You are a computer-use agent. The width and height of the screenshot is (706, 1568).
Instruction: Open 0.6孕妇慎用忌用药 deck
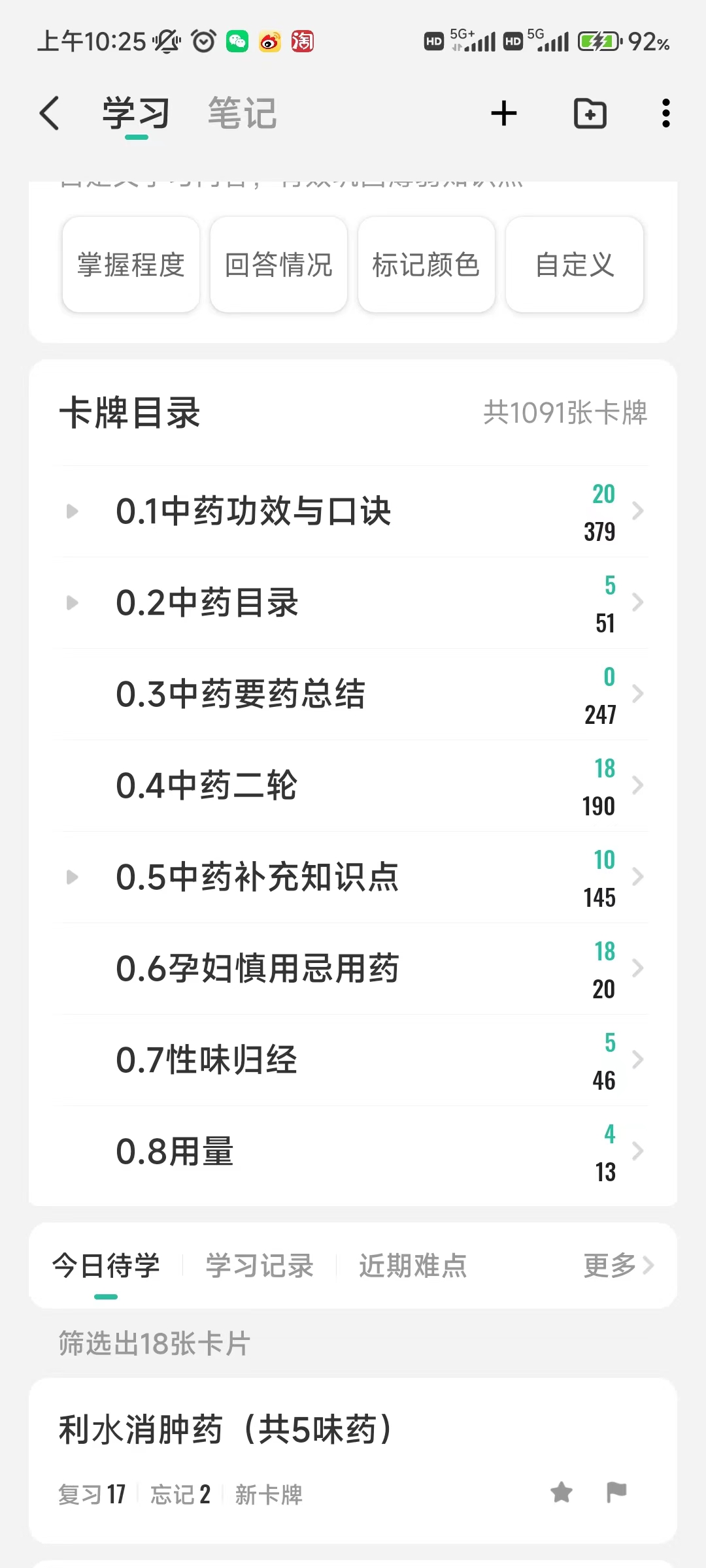click(354, 968)
